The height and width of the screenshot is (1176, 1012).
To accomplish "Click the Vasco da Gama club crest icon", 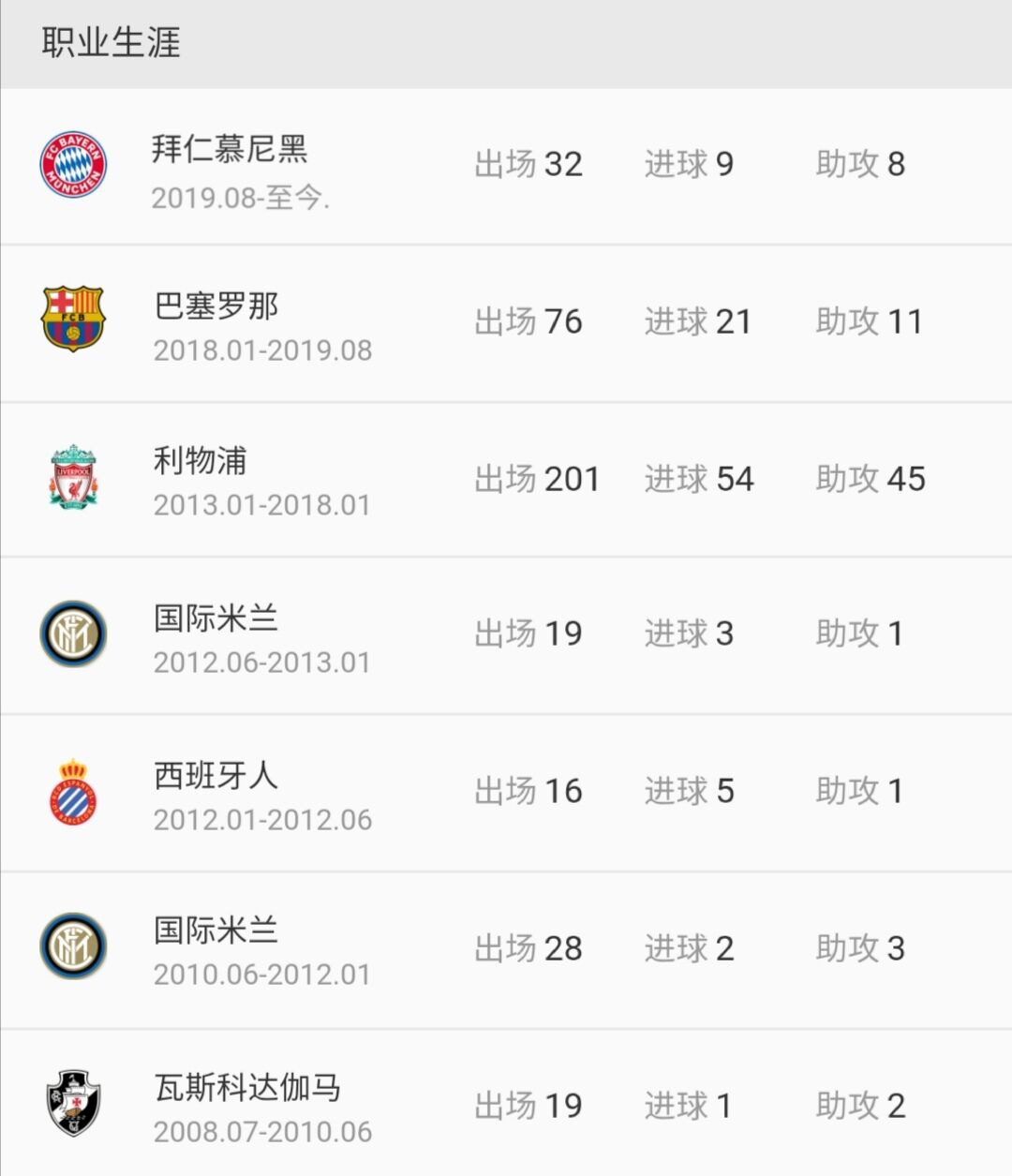I will [x=70, y=1103].
